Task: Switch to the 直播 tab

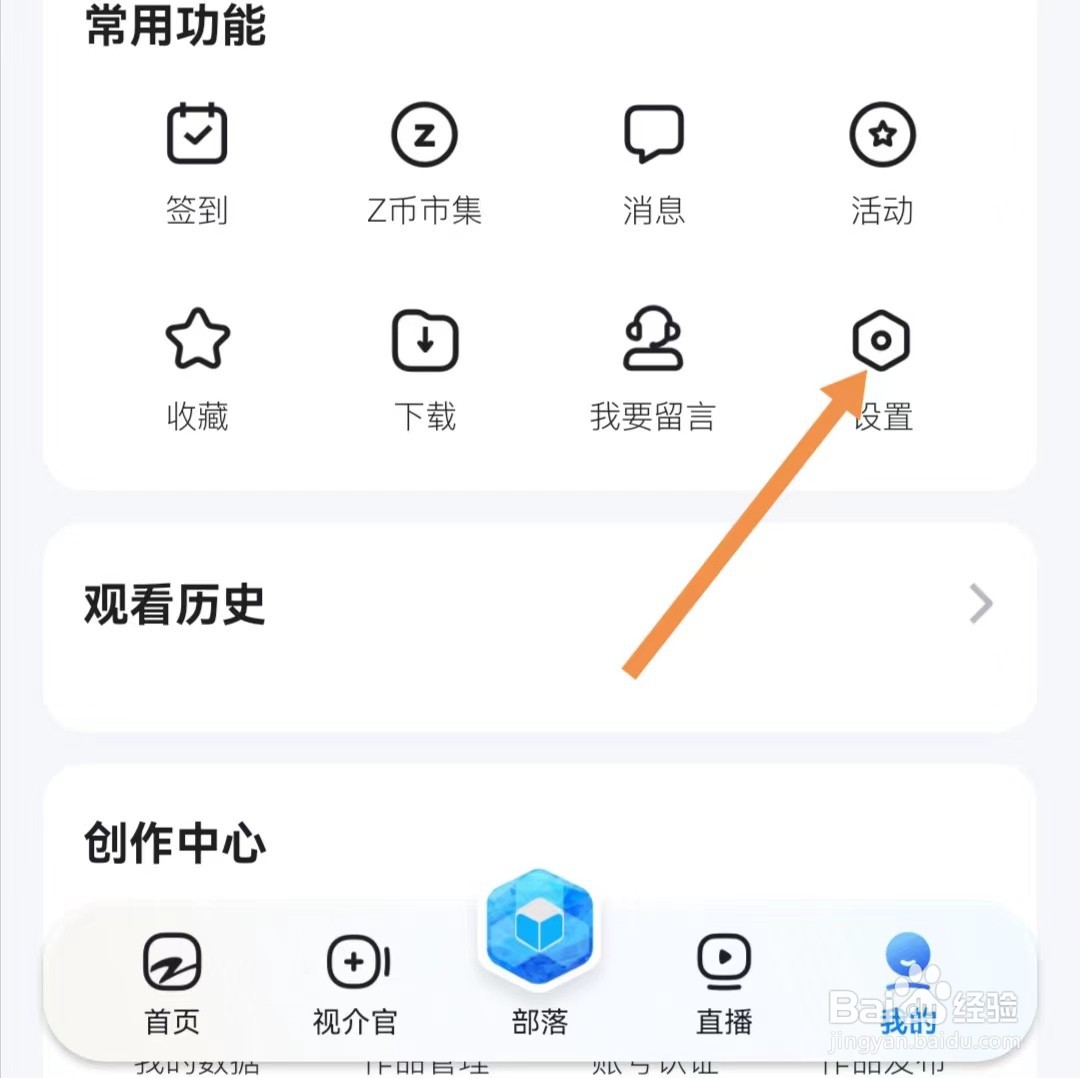Action: [x=724, y=984]
